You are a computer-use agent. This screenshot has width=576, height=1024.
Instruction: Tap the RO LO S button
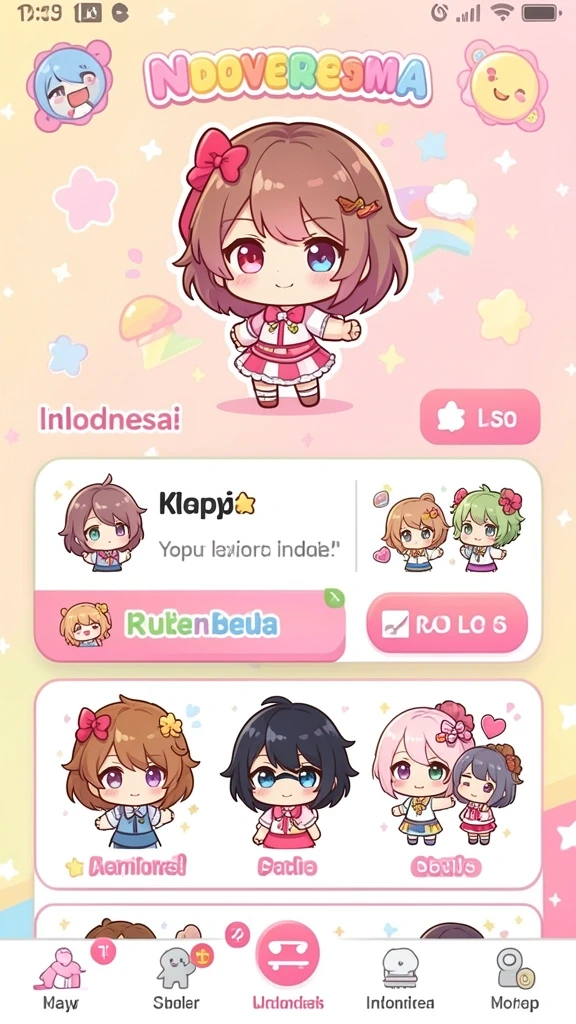click(447, 624)
